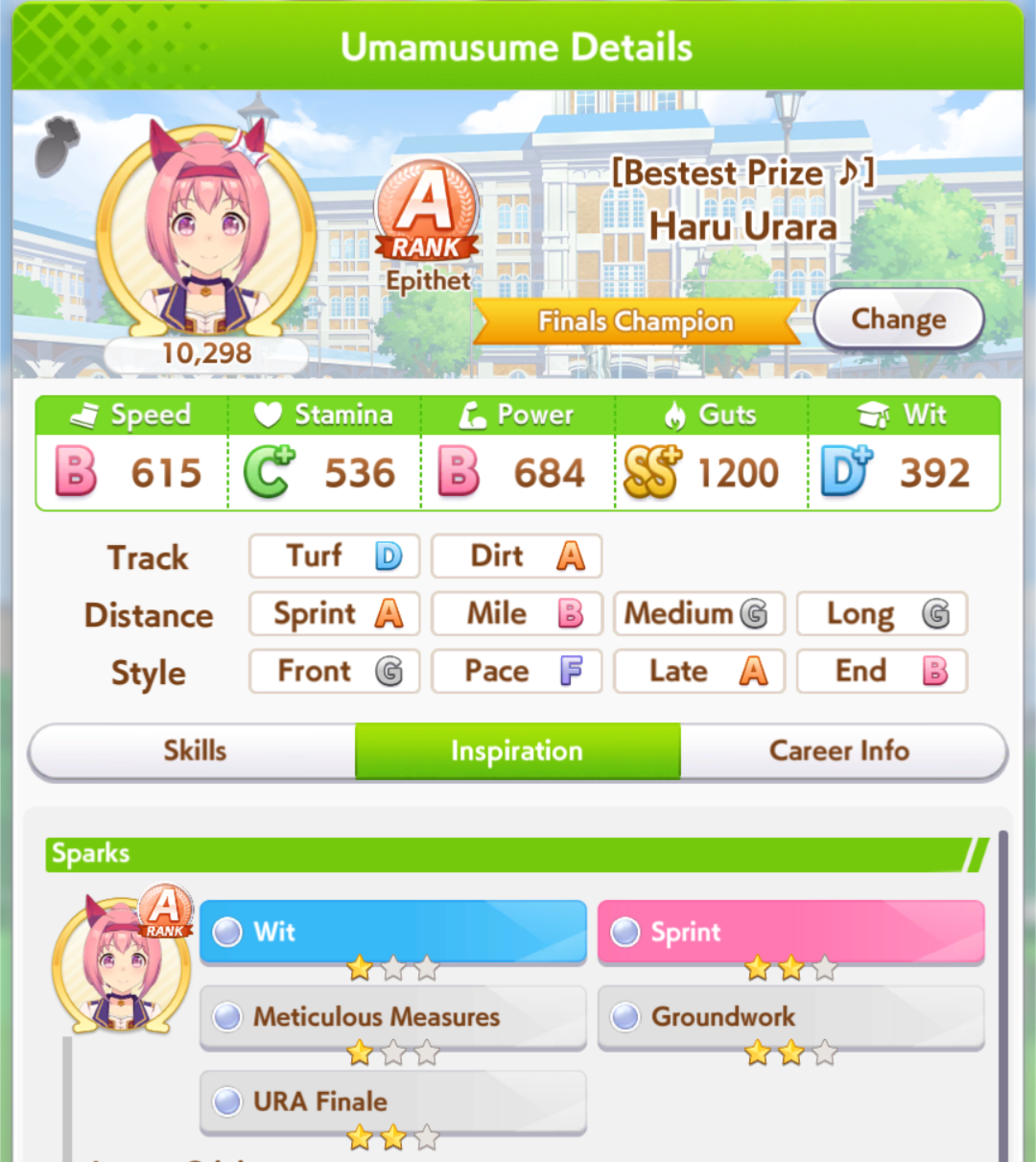View the Meticulous Measures spark
Screen dimensions: 1036x1162
pos(393,1017)
